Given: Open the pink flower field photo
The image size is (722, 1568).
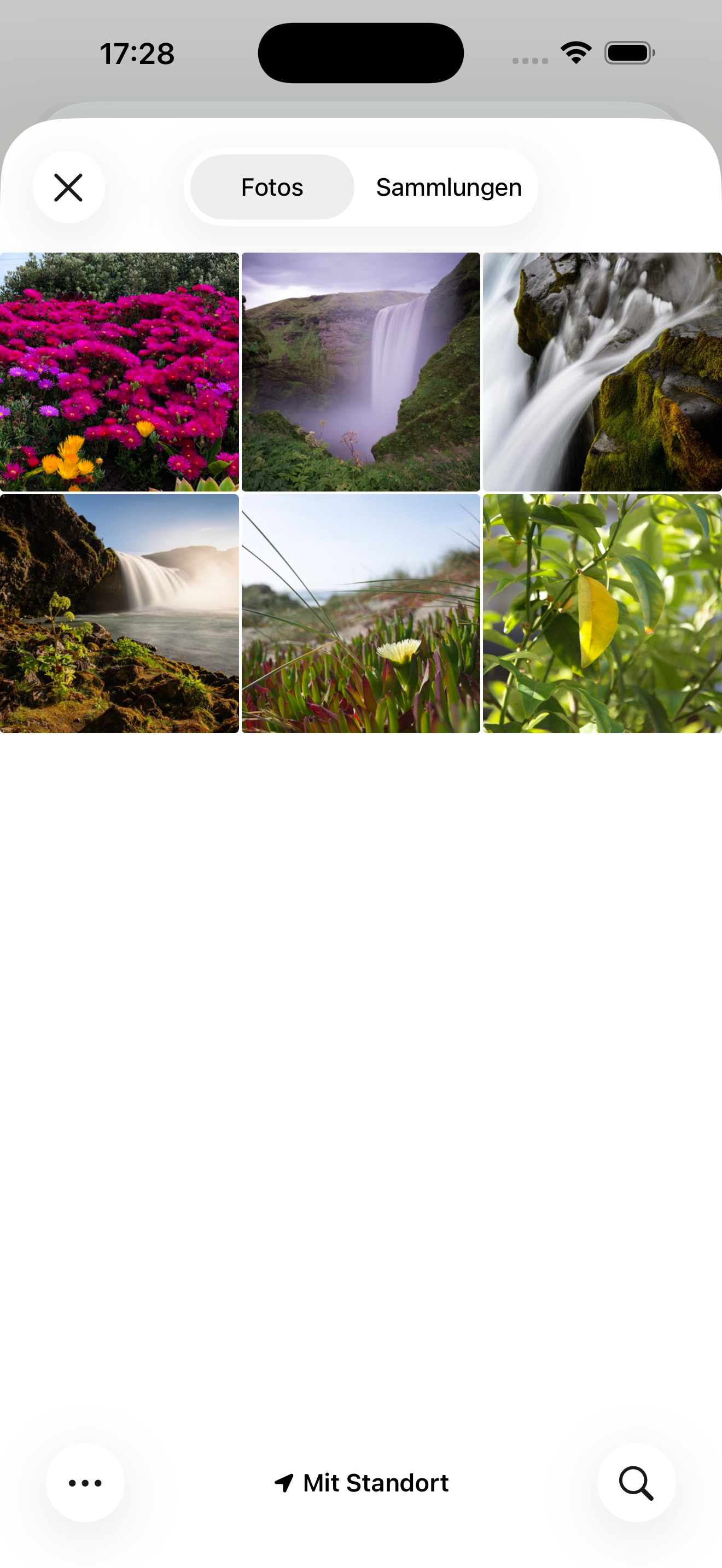Looking at the screenshot, I should (x=119, y=372).
